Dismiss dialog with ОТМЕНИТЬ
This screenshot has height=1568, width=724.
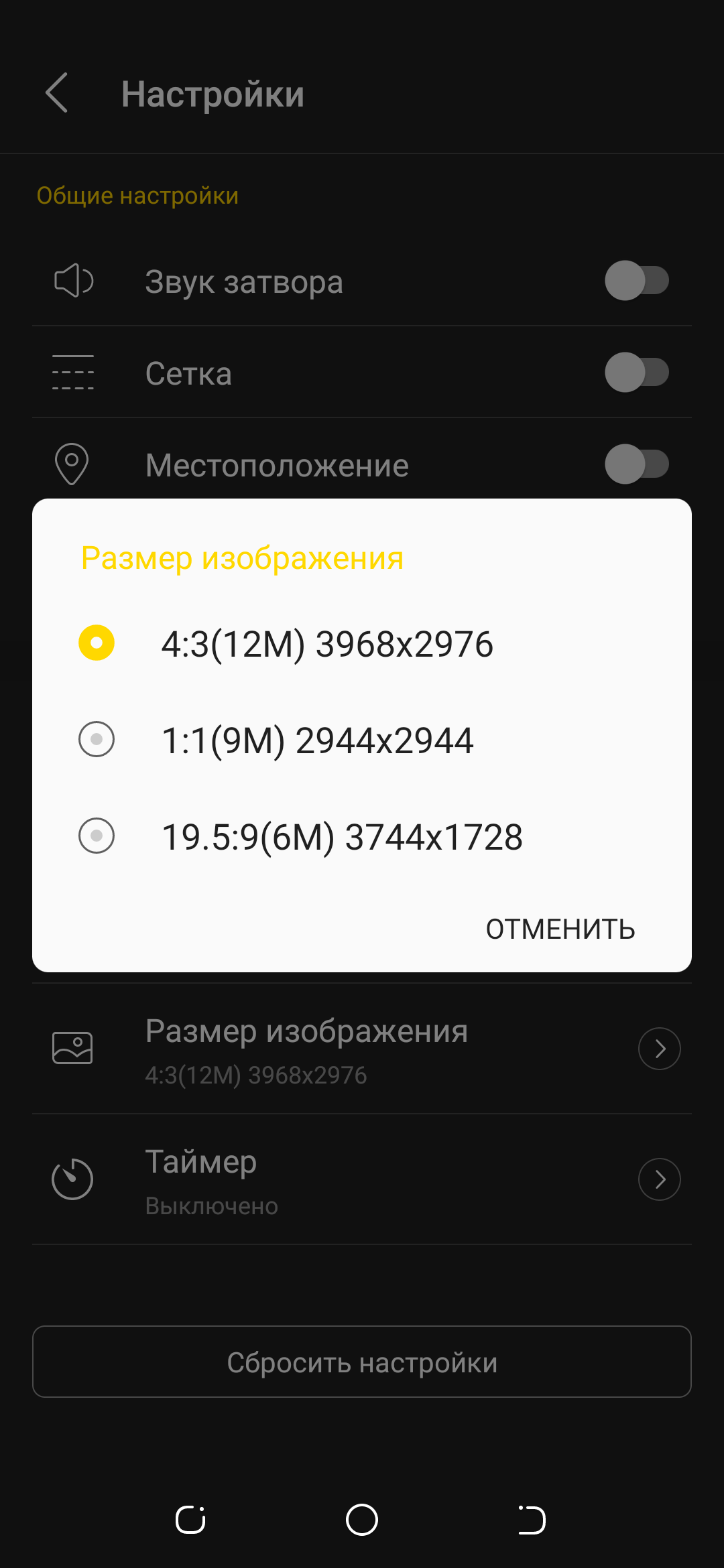coord(560,929)
